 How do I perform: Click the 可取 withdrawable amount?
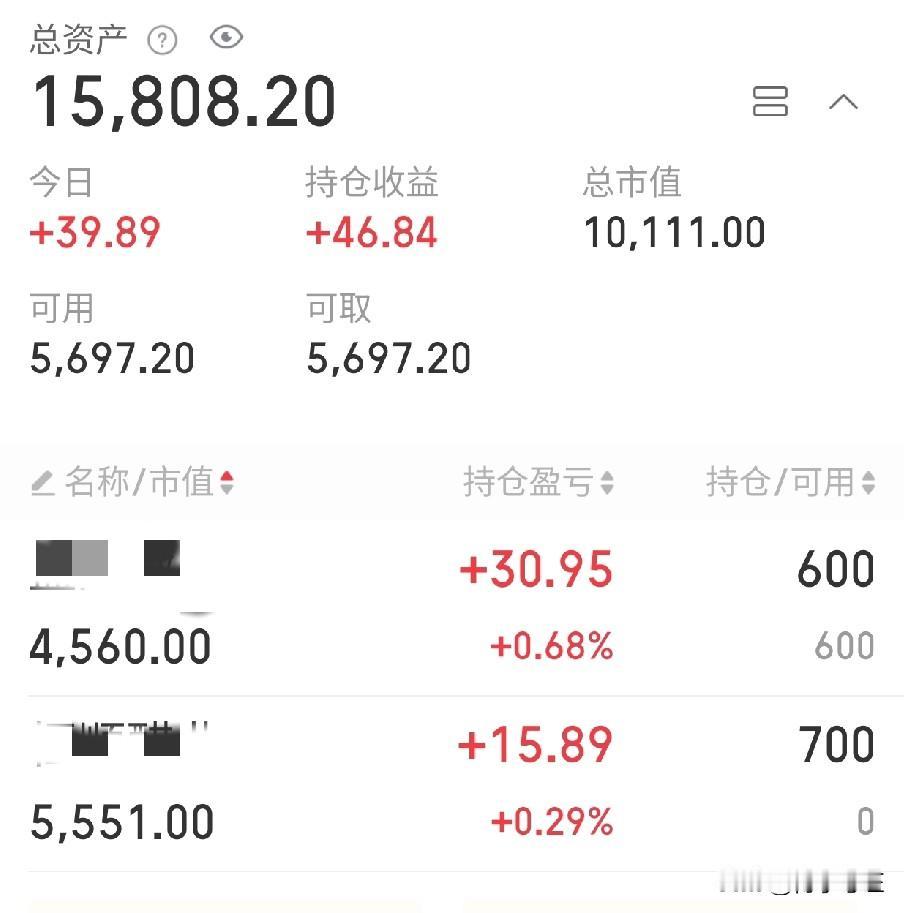click(389, 358)
